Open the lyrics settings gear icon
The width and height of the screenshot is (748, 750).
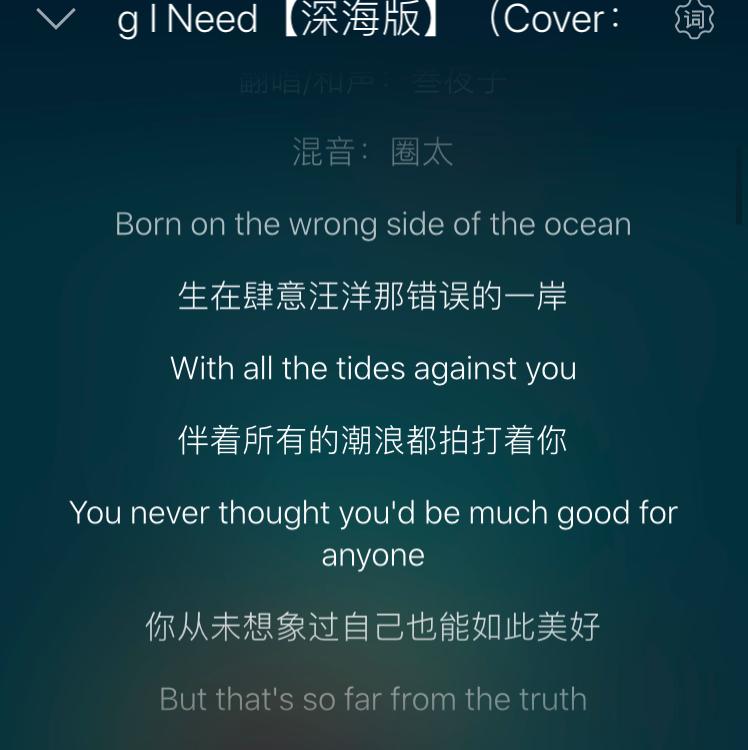[x=694, y=19]
